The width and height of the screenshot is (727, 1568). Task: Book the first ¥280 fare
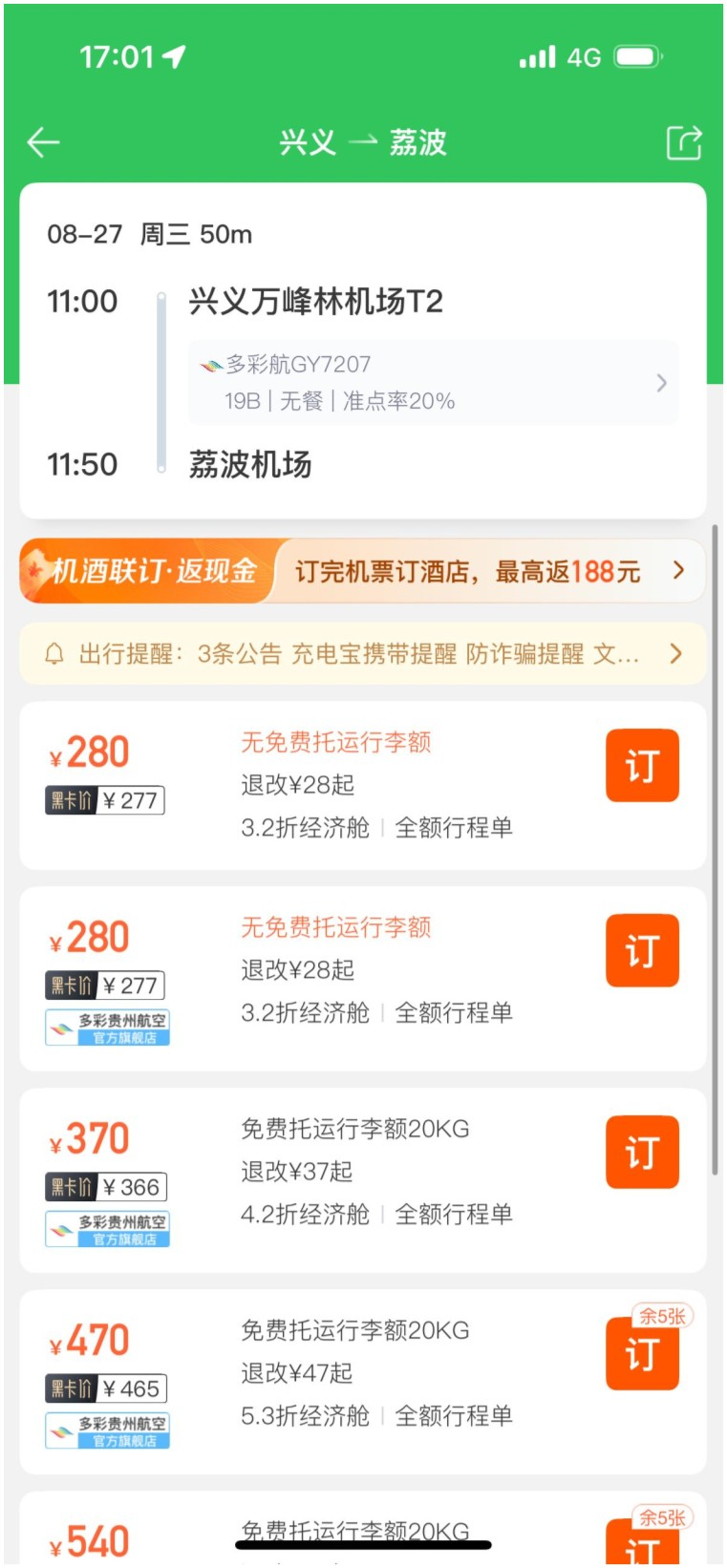[x=642, y=766]
